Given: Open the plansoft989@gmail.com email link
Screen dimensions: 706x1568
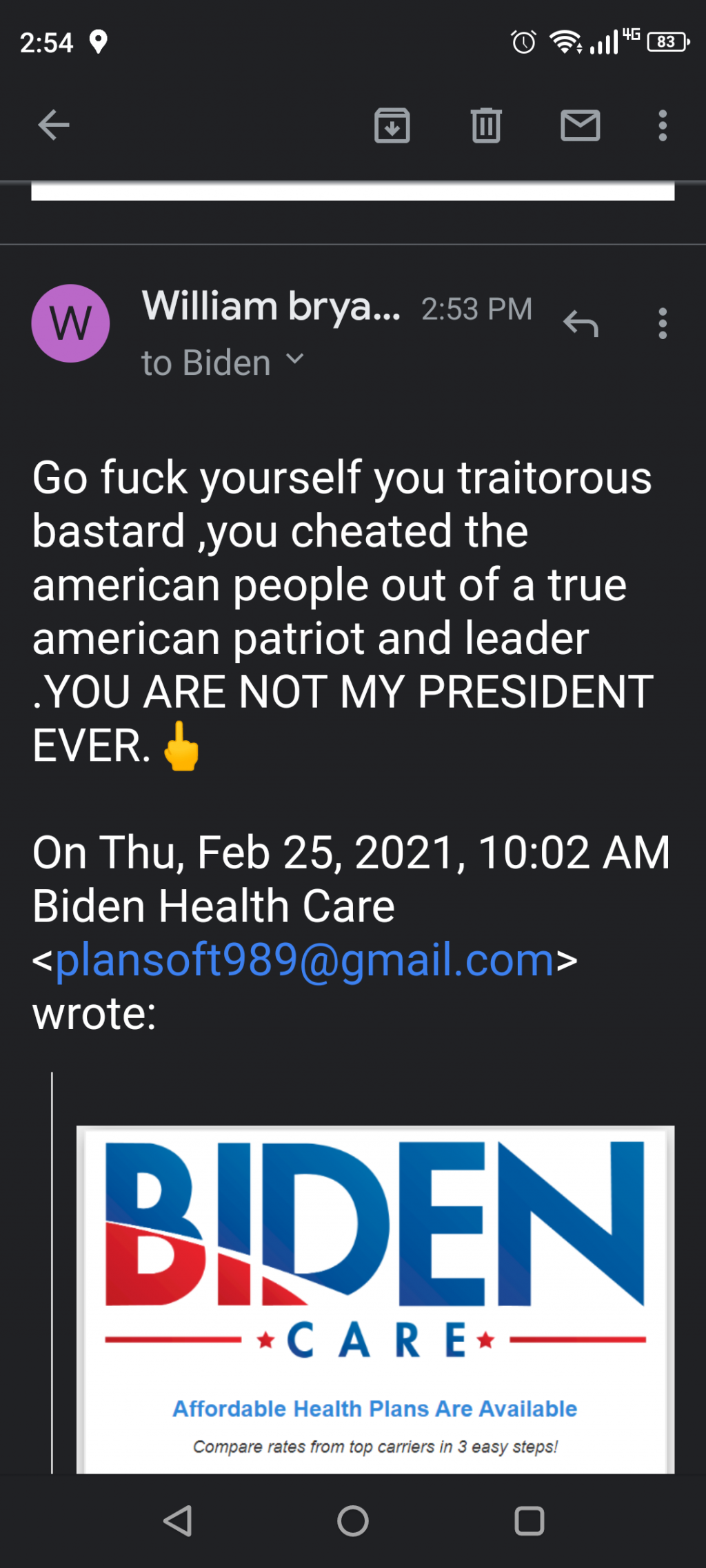Looking at the screenshot, I should pyautogui.click(x=305, y=959).
